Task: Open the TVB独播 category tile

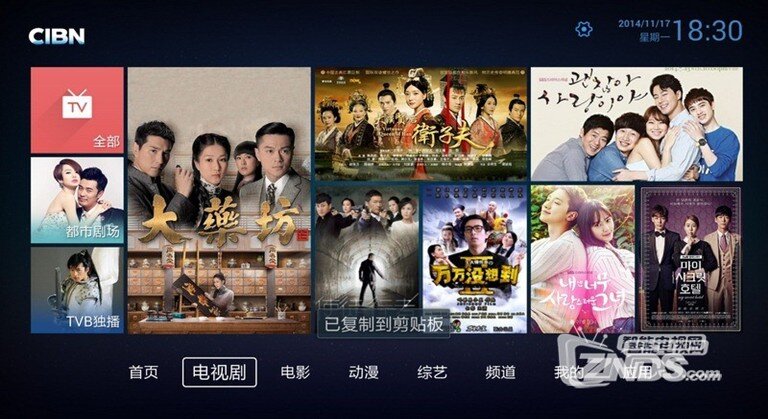Action: click(x=77, y=290)
